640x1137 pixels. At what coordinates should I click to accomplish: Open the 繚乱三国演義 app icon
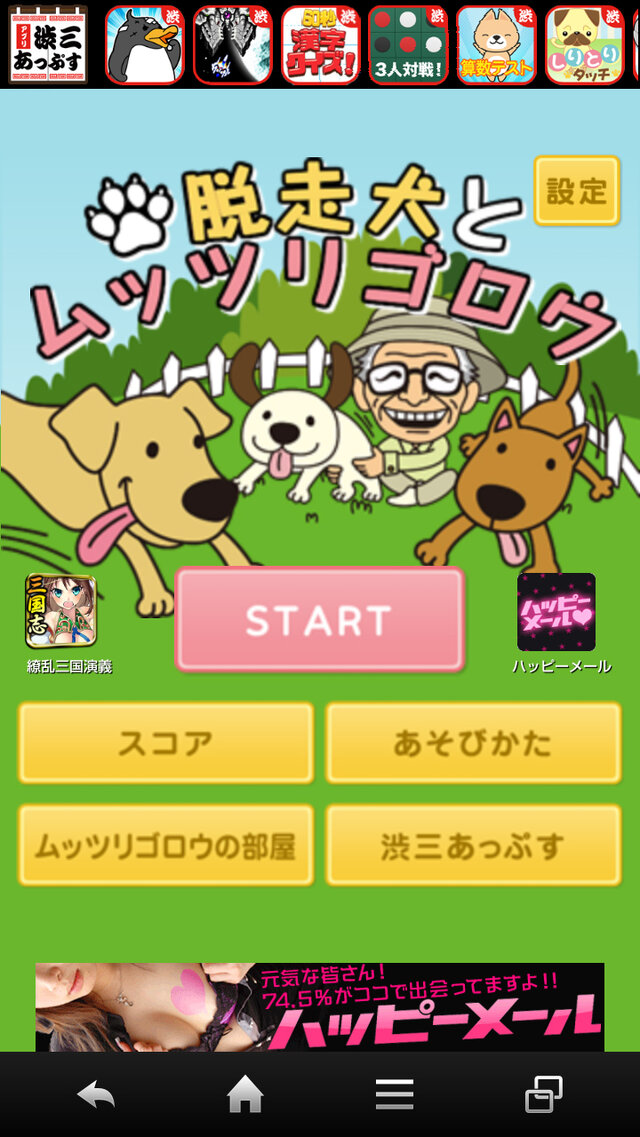pos(61,612)
